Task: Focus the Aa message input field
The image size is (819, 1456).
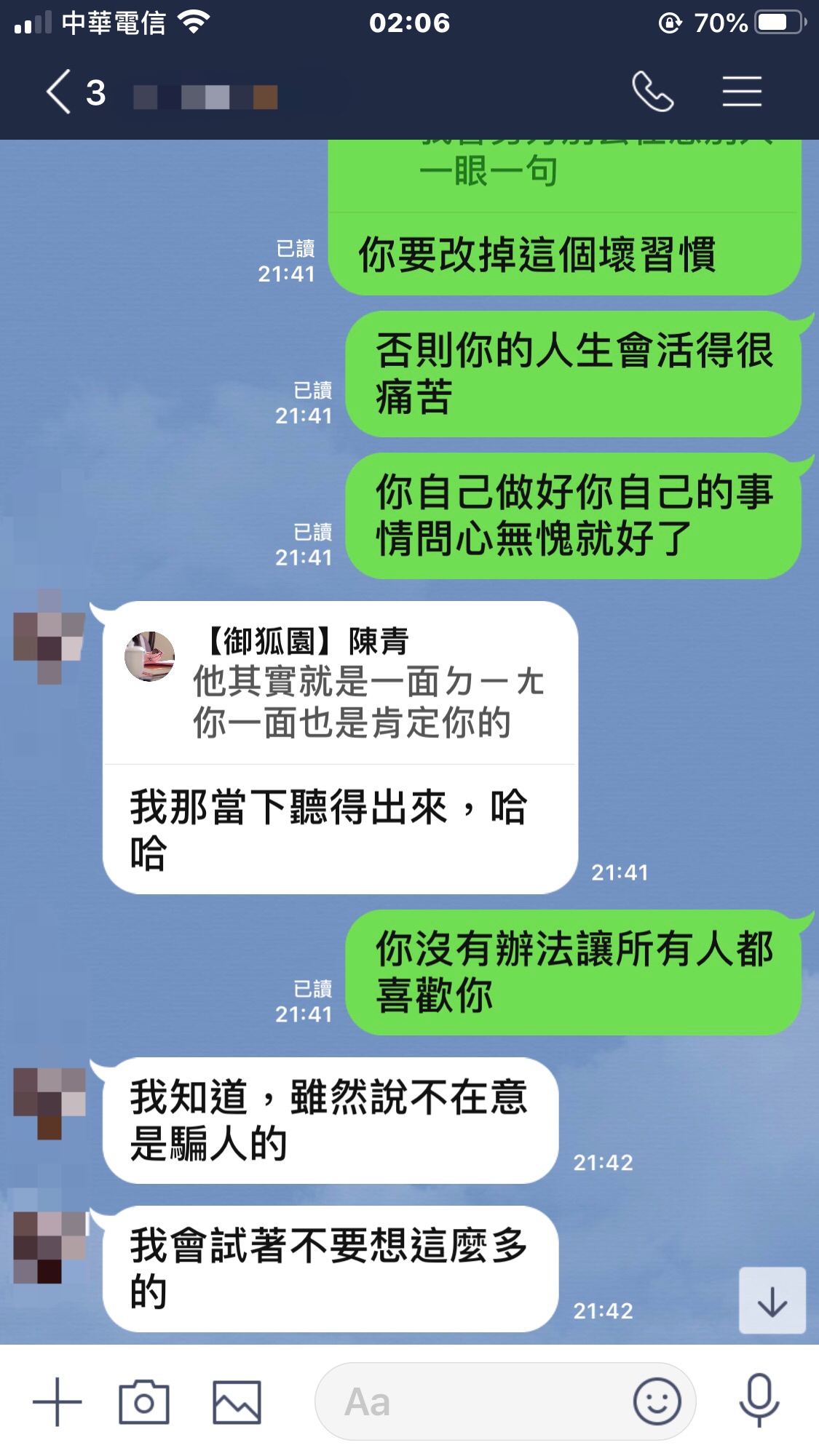Action: [x=466, y=1401]
